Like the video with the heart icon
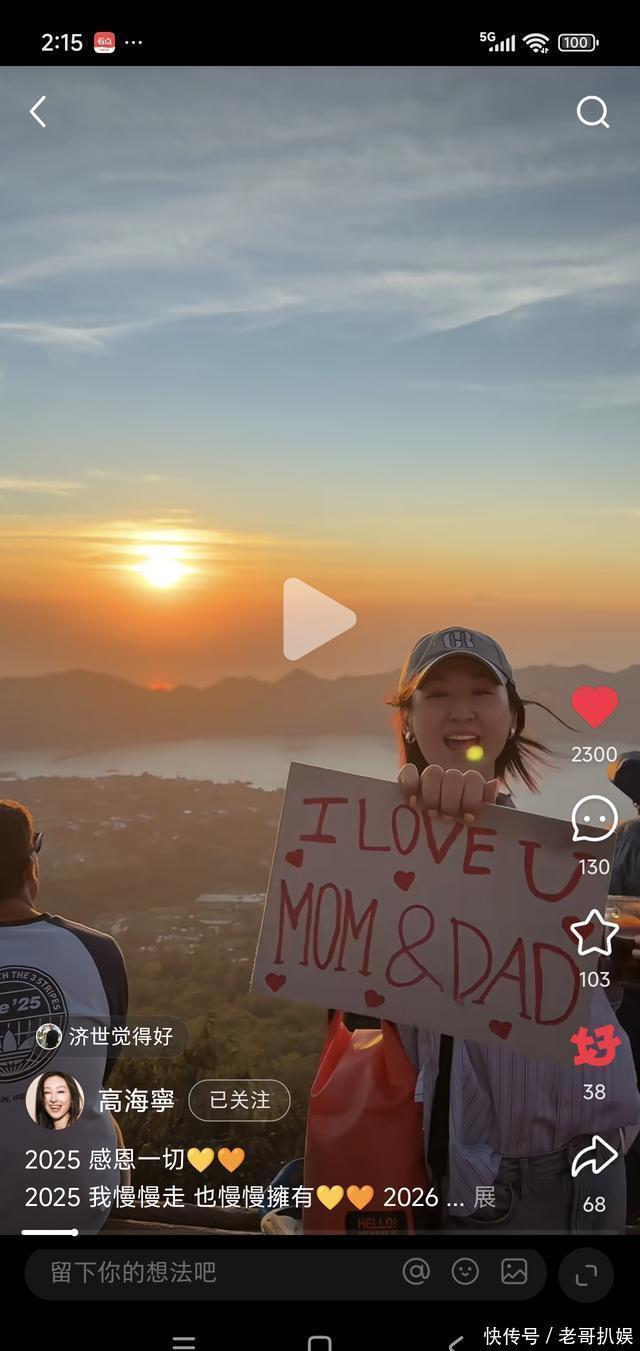This screenshot has width=640, height=1351. [594, 708]
